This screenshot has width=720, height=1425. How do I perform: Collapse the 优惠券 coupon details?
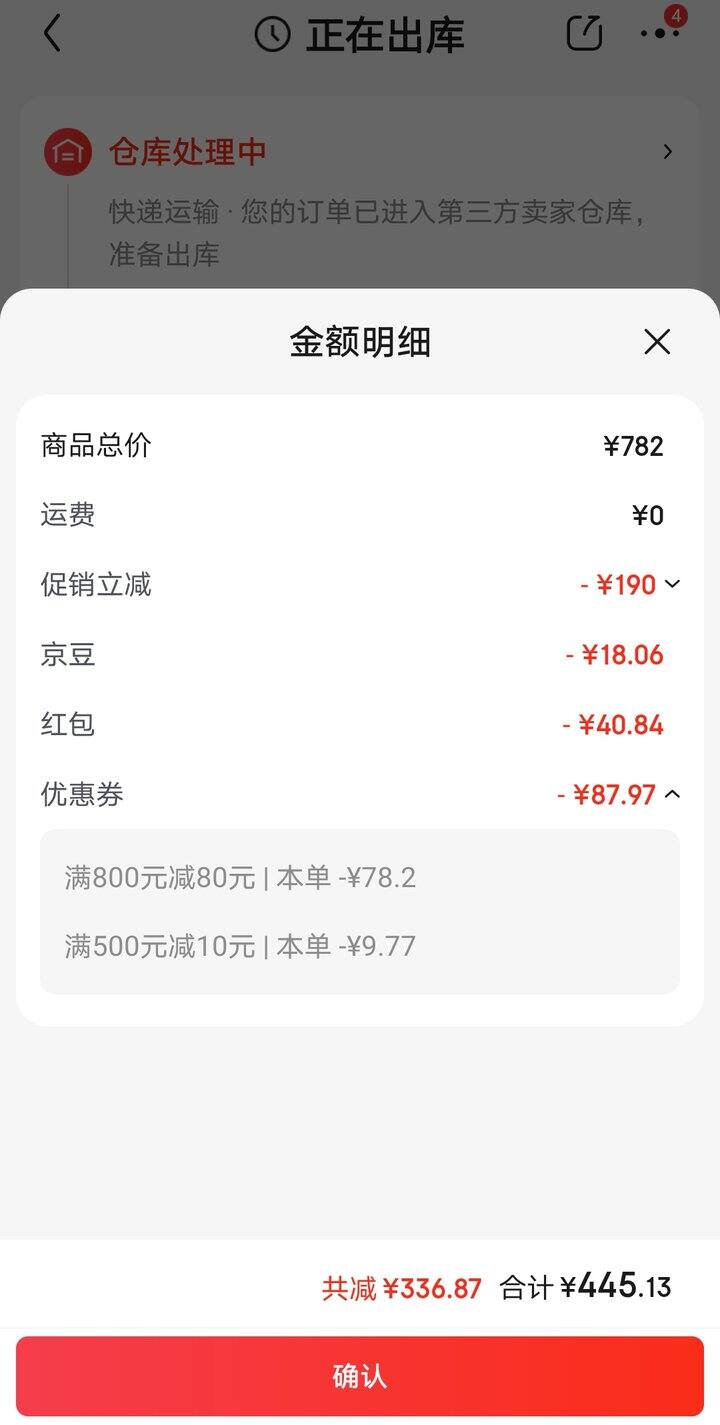(x=672, y=794)
